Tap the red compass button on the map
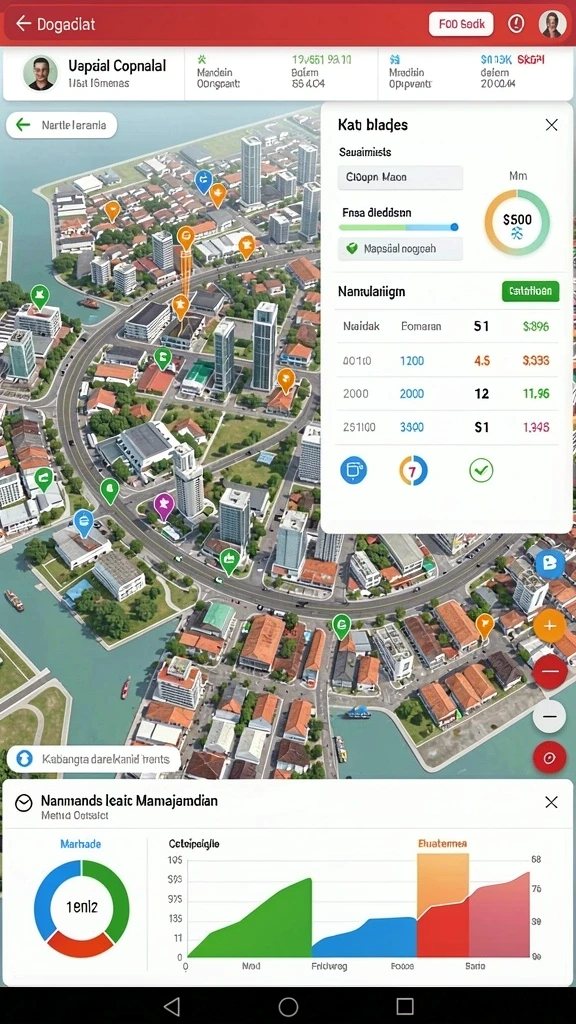 click(x=549, y=758)
